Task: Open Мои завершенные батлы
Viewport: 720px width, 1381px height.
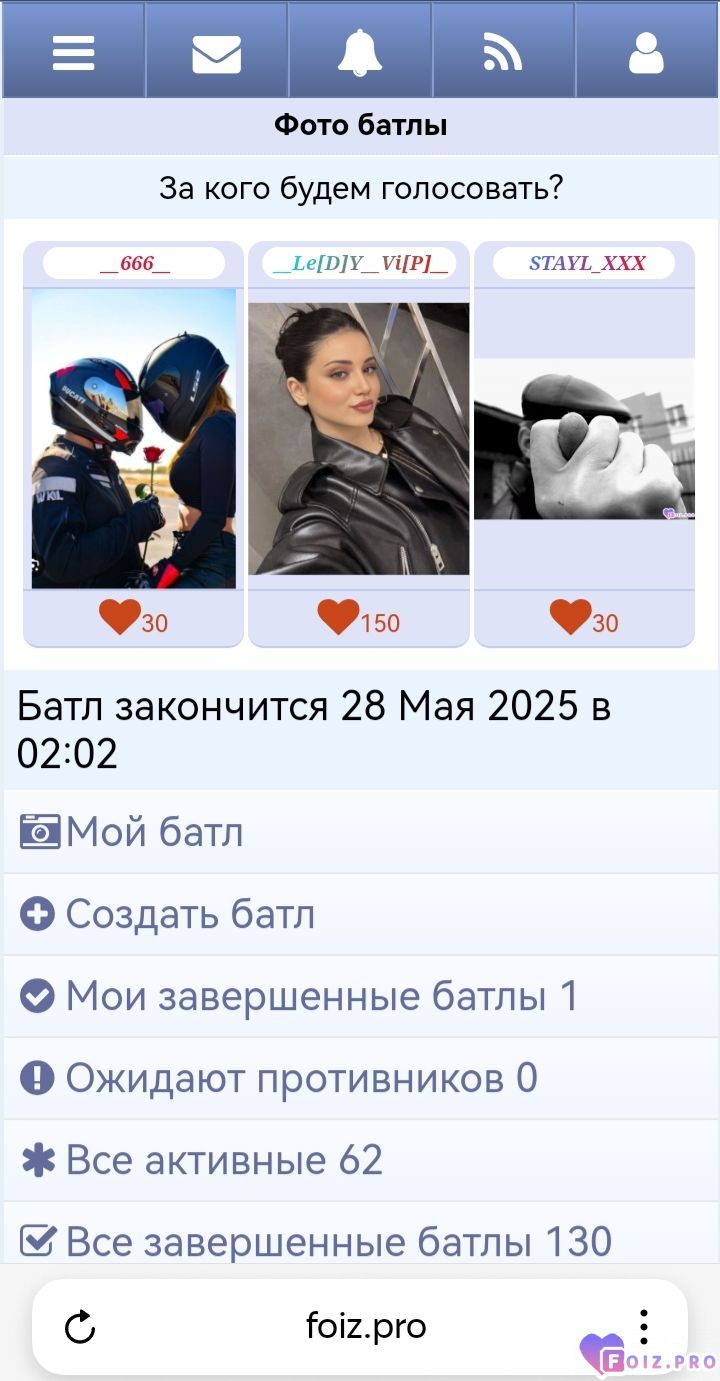Action: [360, 996]
